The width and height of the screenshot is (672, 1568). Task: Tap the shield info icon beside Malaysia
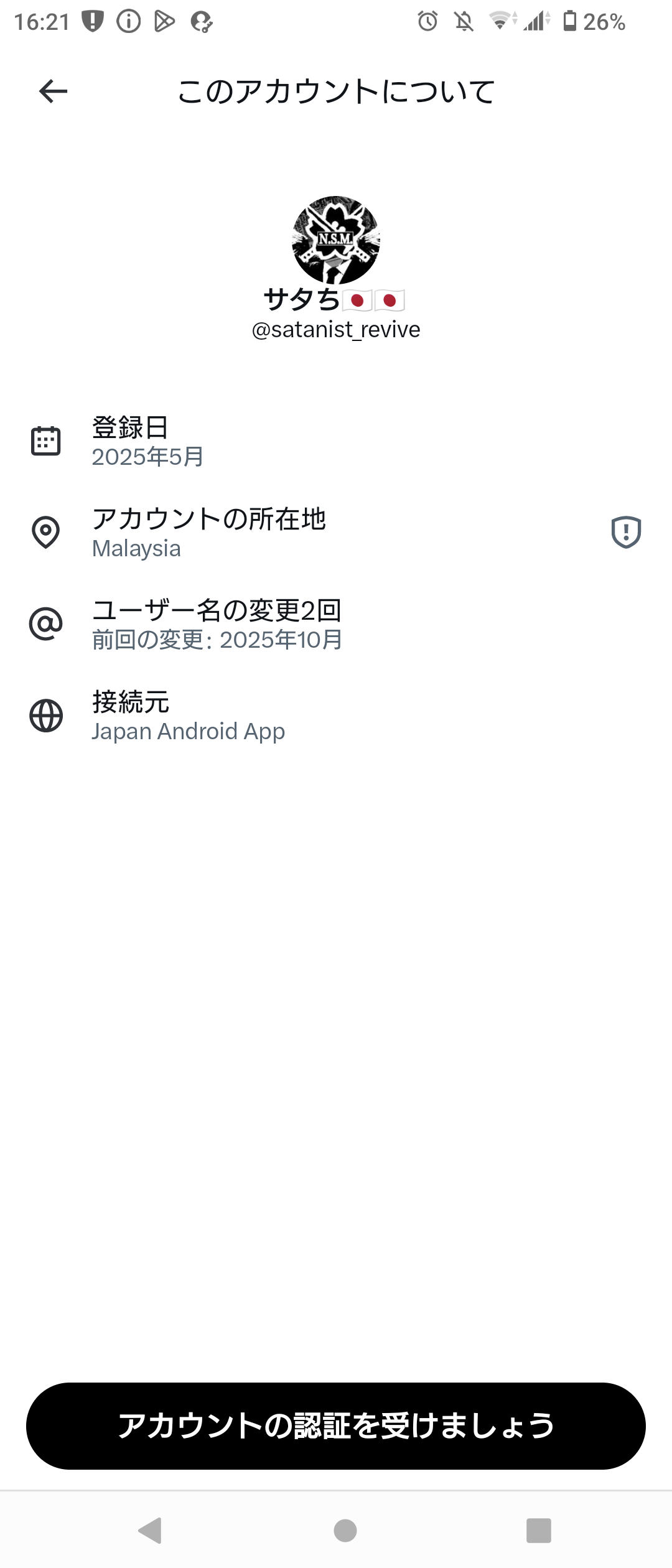tap(626, 532)
